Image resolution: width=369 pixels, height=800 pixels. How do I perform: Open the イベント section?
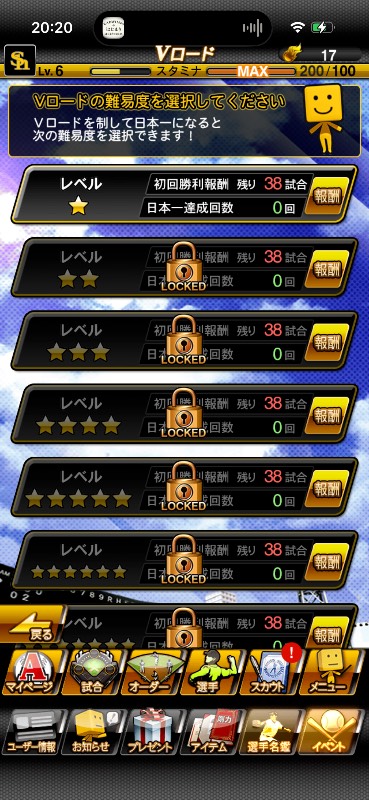331,732
